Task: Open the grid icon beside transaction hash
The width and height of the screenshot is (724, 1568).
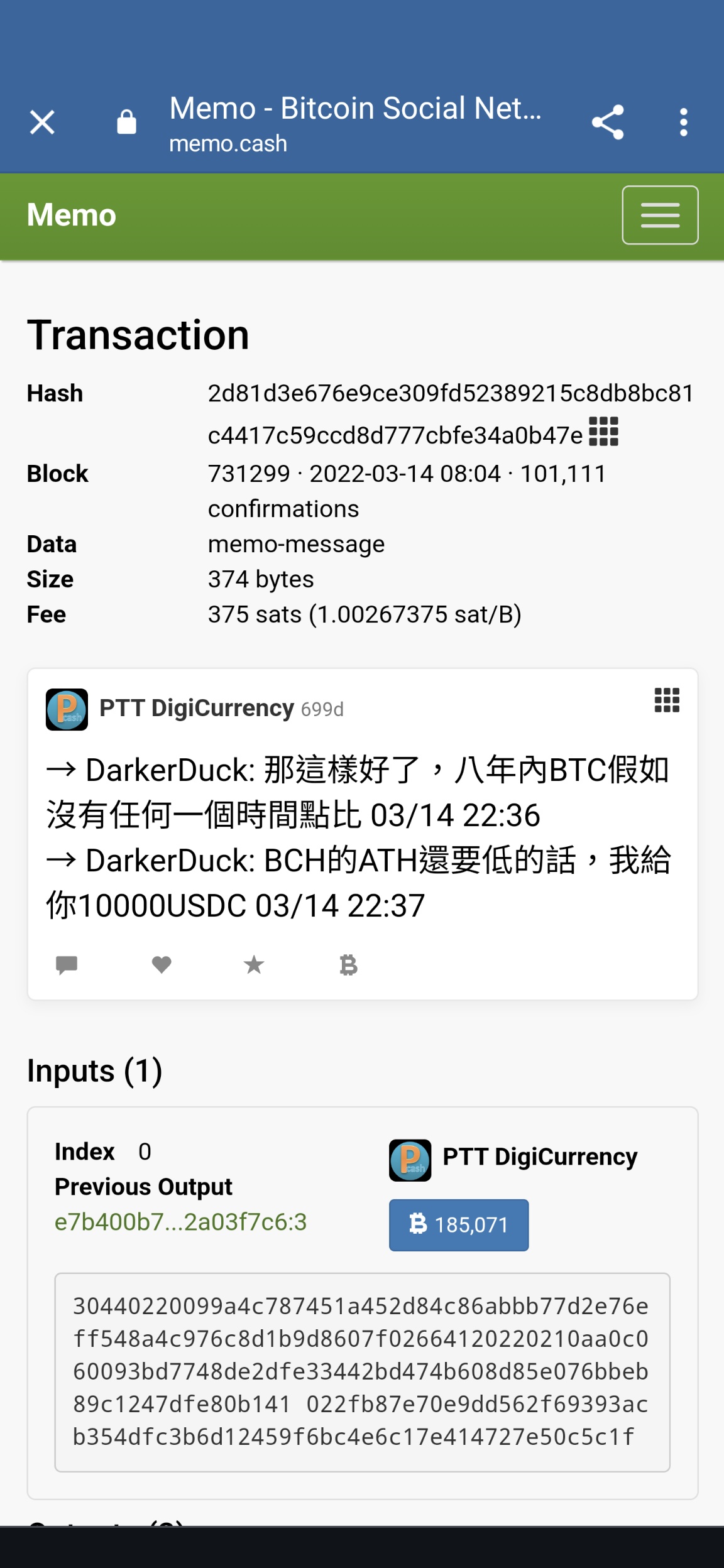Action: (x=604, y=432)
